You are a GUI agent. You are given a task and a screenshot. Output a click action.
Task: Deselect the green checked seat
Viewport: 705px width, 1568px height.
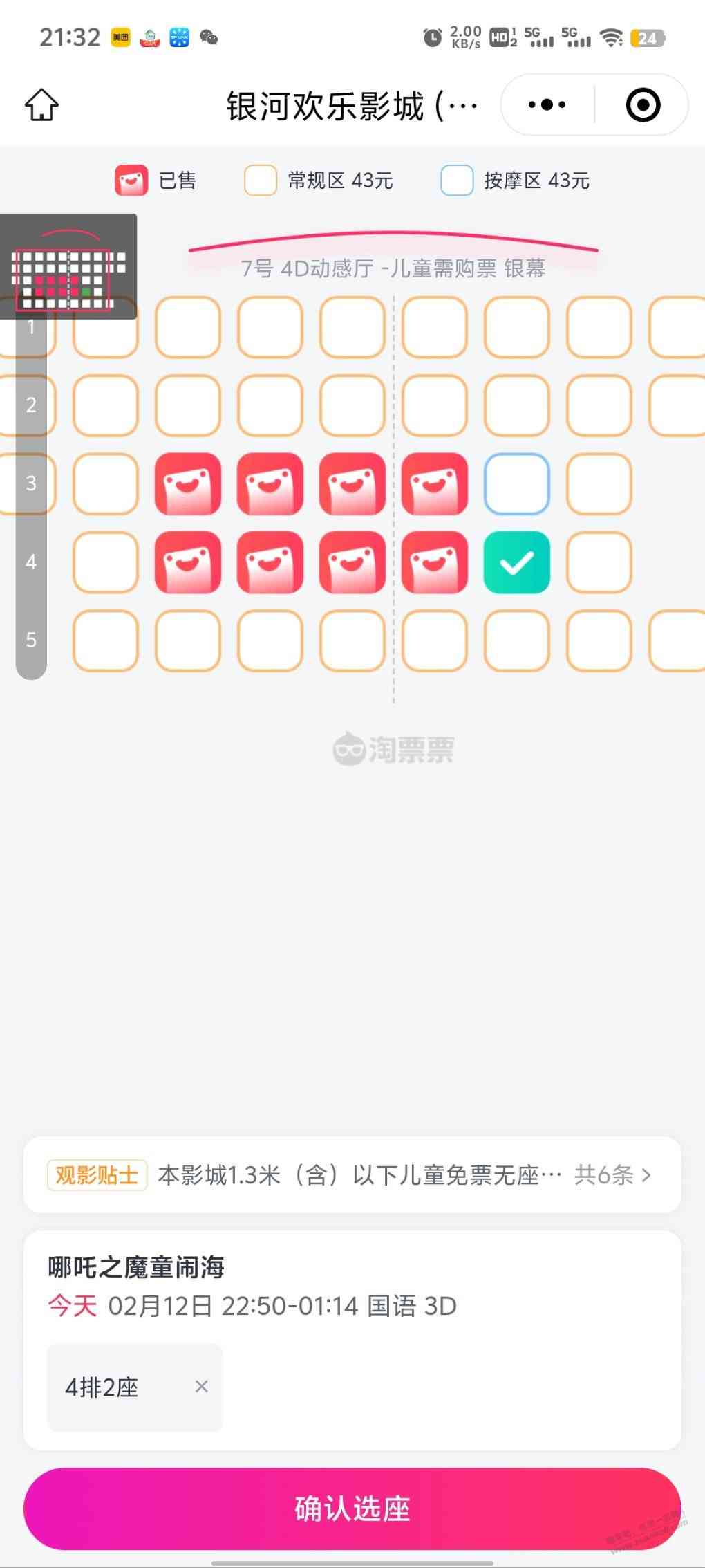pyautogui.click(x=516, y=562)
